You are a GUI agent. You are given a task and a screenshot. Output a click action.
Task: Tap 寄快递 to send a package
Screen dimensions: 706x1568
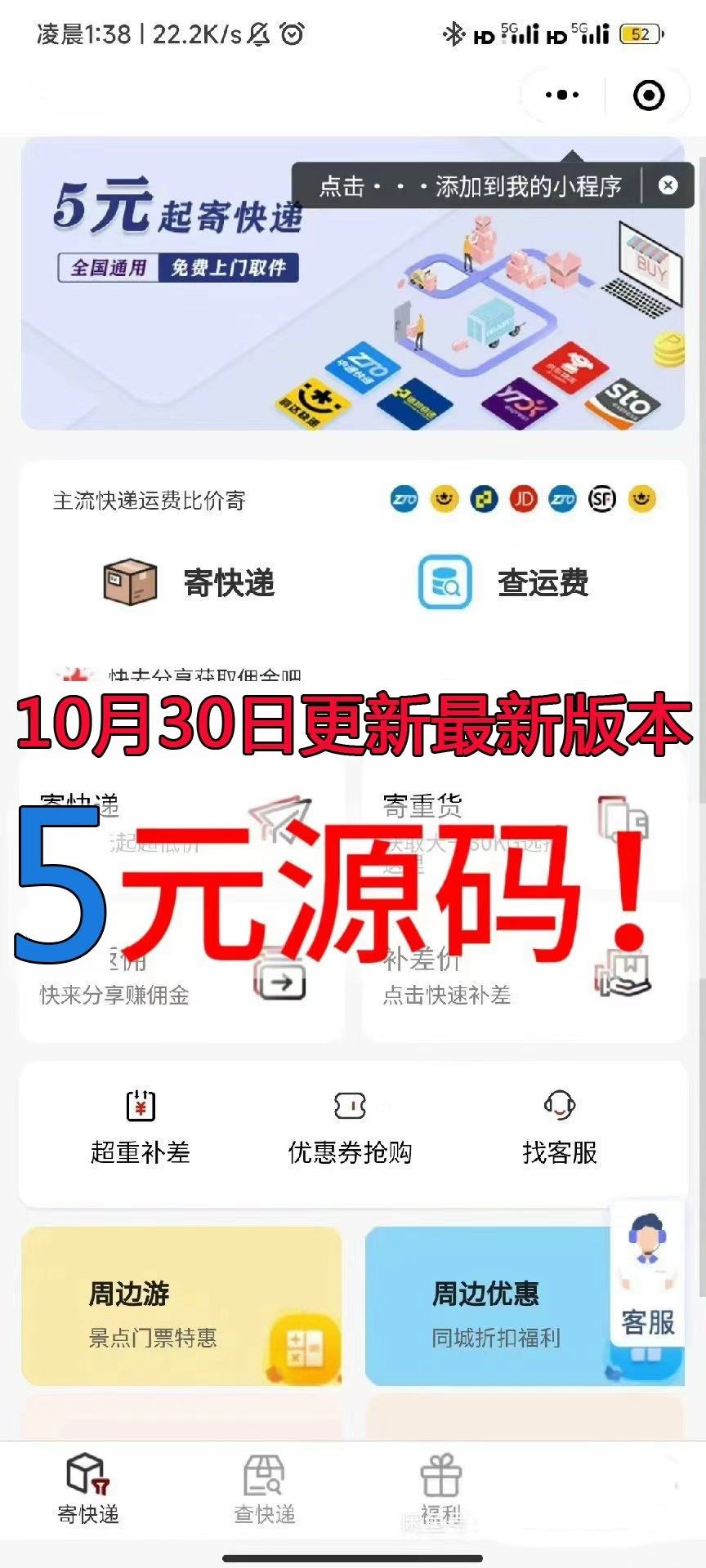coord(190,582)
